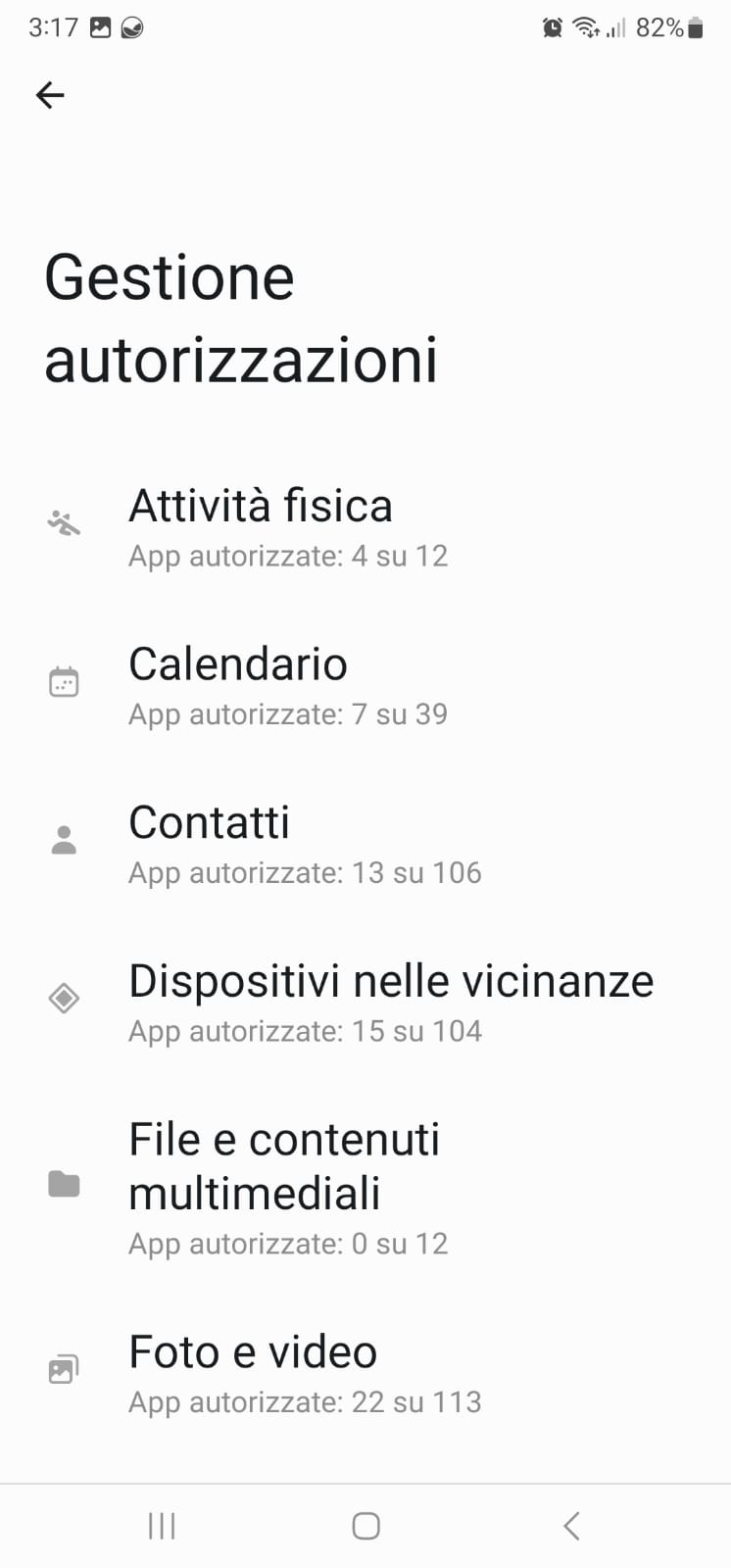
Task: Open recent apps from navigation bar
Action: [x=162, y=1526]
